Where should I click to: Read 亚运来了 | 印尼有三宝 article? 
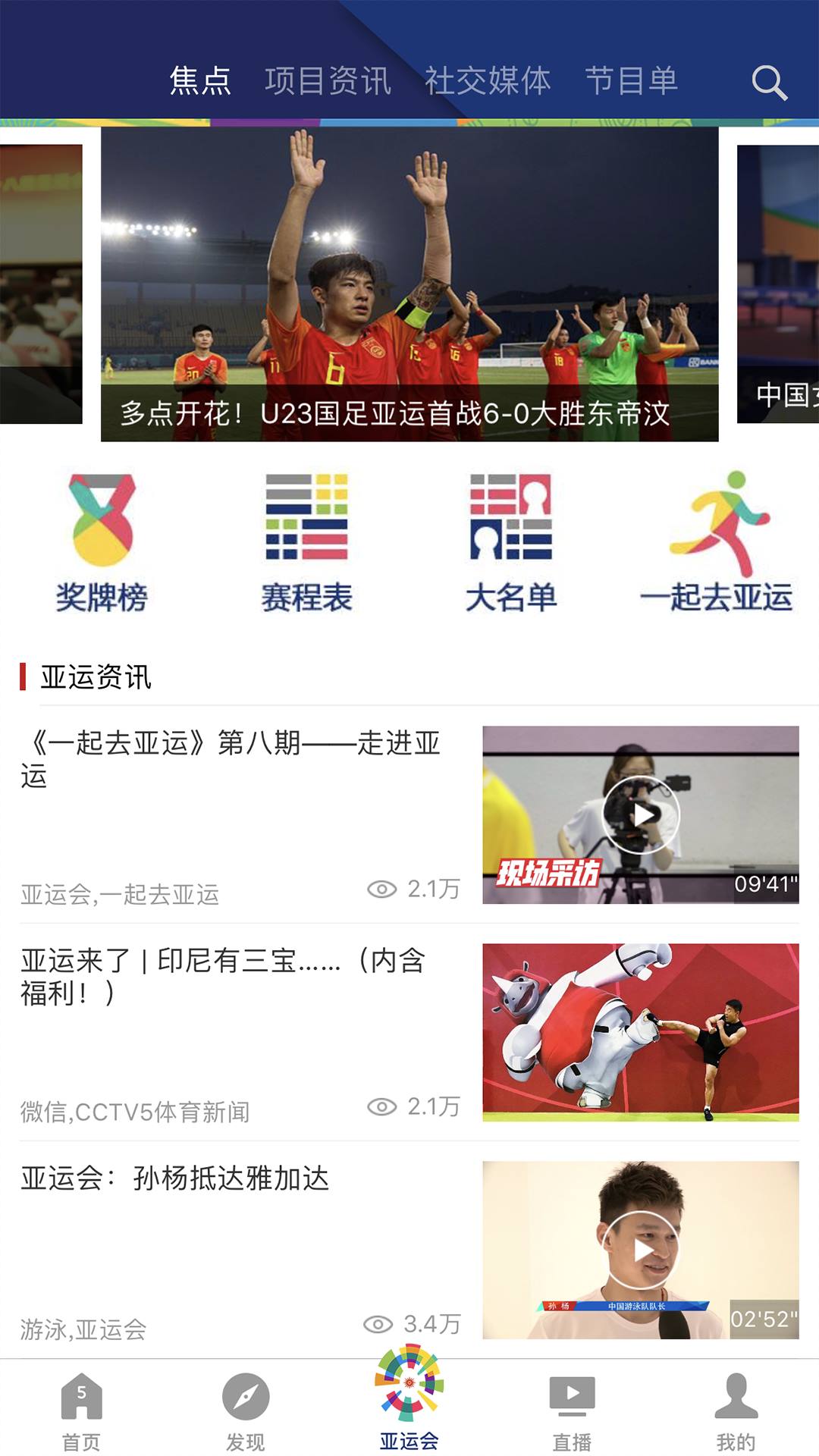223,977
